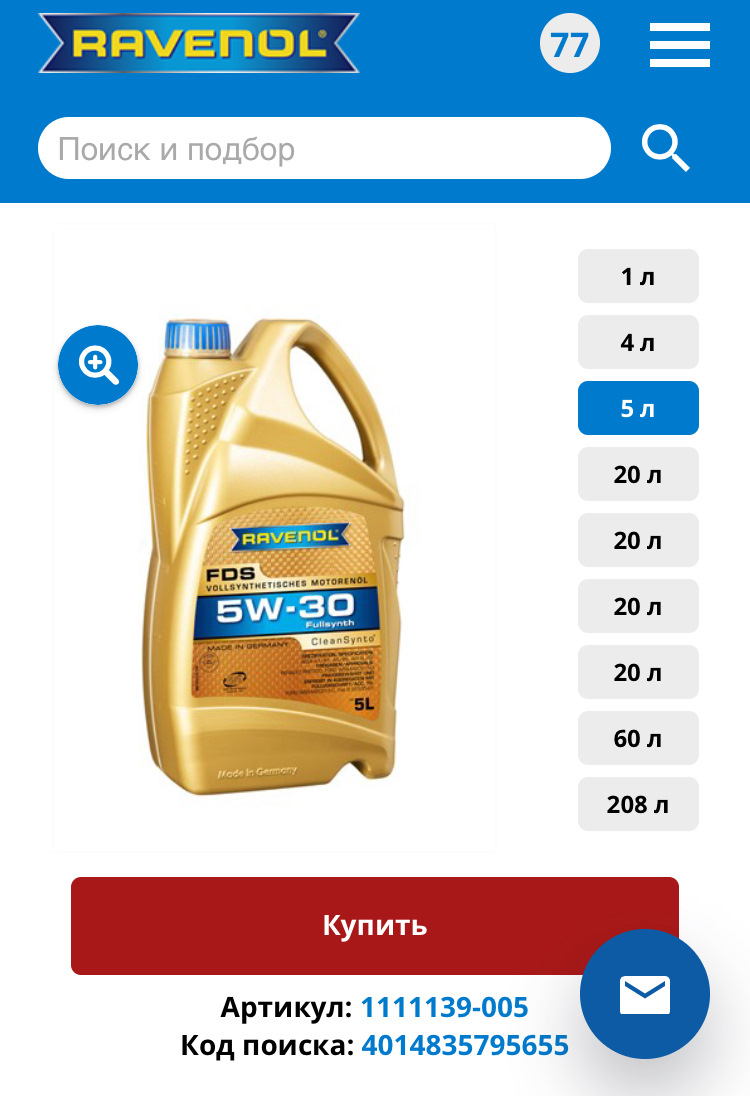Choose the 4 л volume option
Viewport: 750px width, 1096px height.
pos(638,342)
